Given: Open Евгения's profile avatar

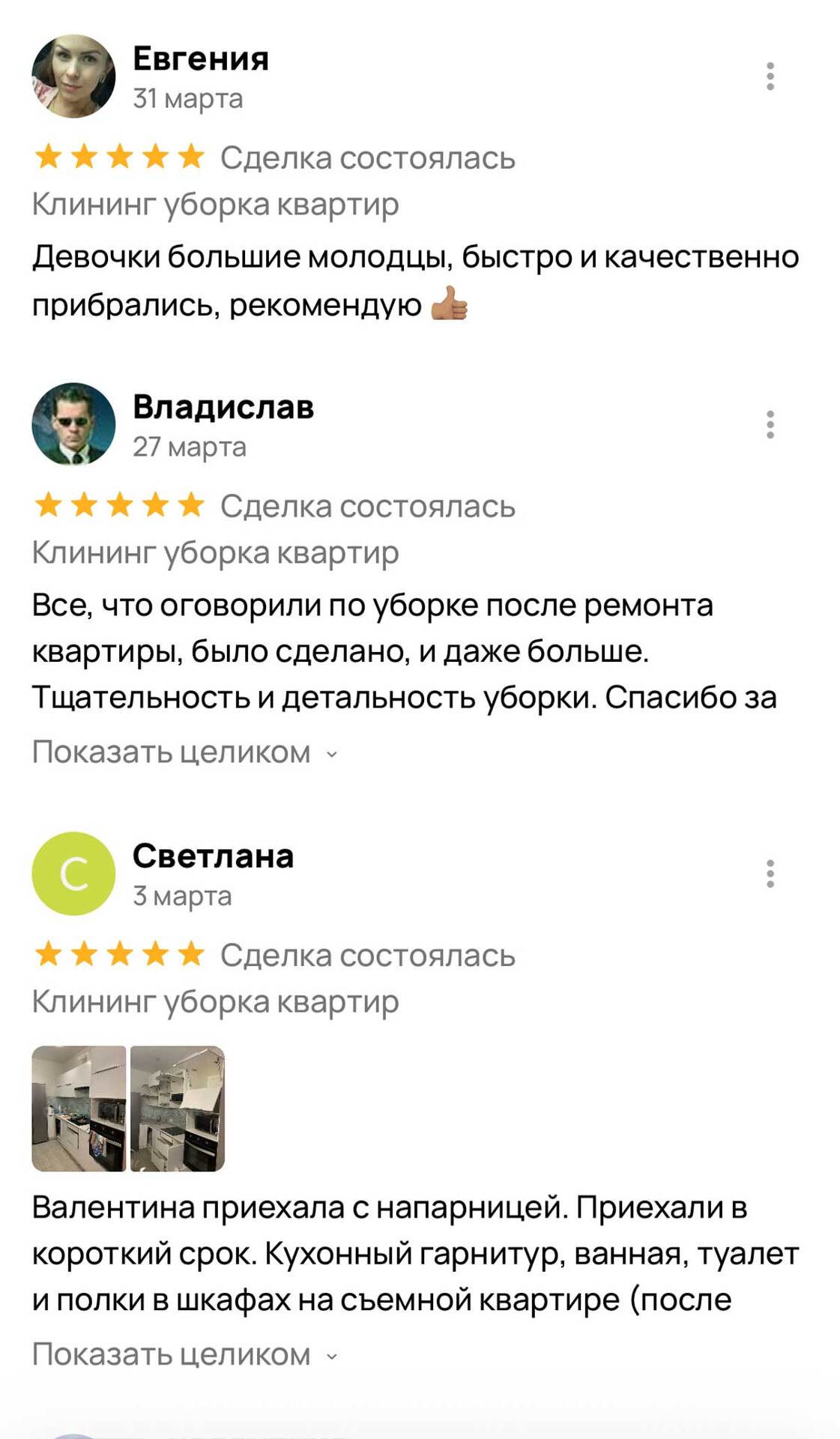Looking at the screenshot, I should click(x=73, y=76).
